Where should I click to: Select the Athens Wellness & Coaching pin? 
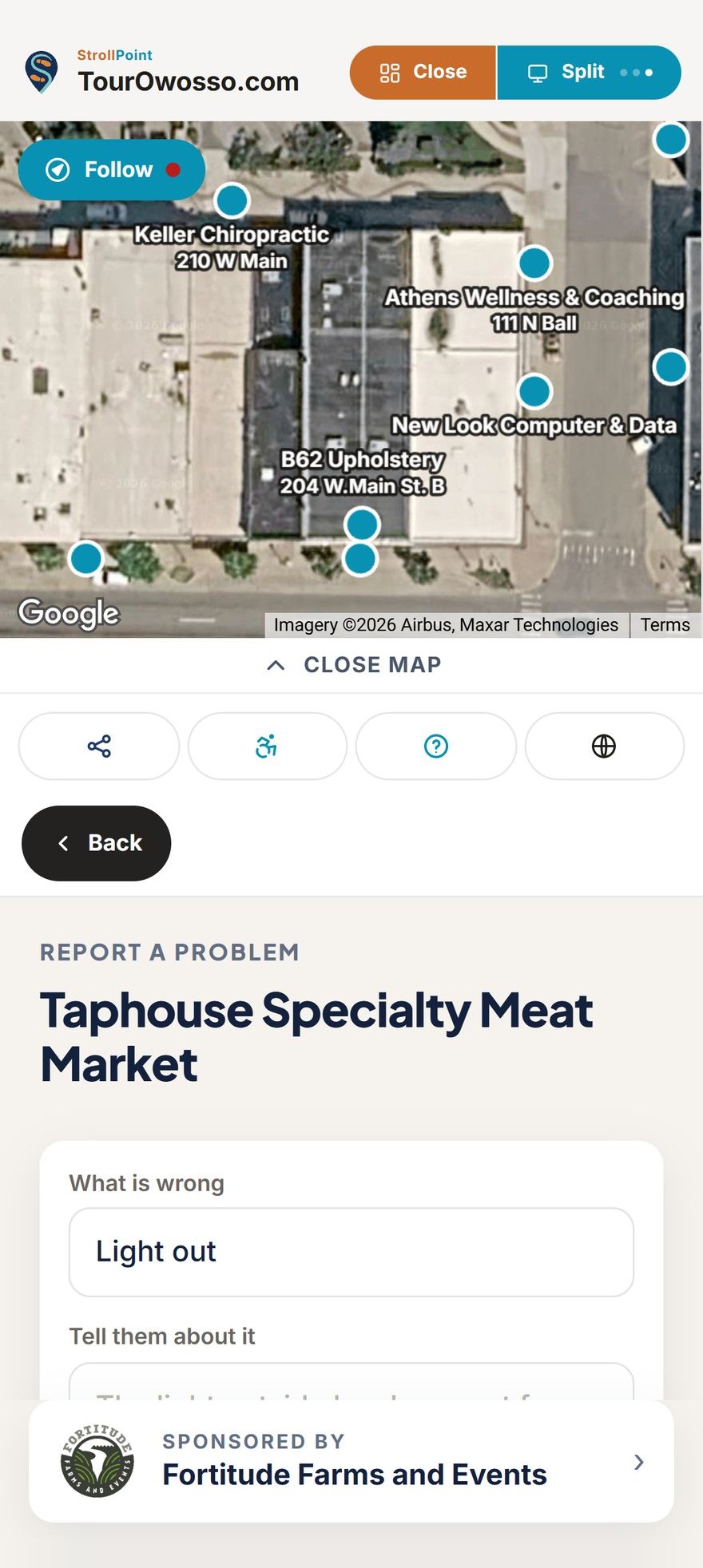click(x=534, y=262)
